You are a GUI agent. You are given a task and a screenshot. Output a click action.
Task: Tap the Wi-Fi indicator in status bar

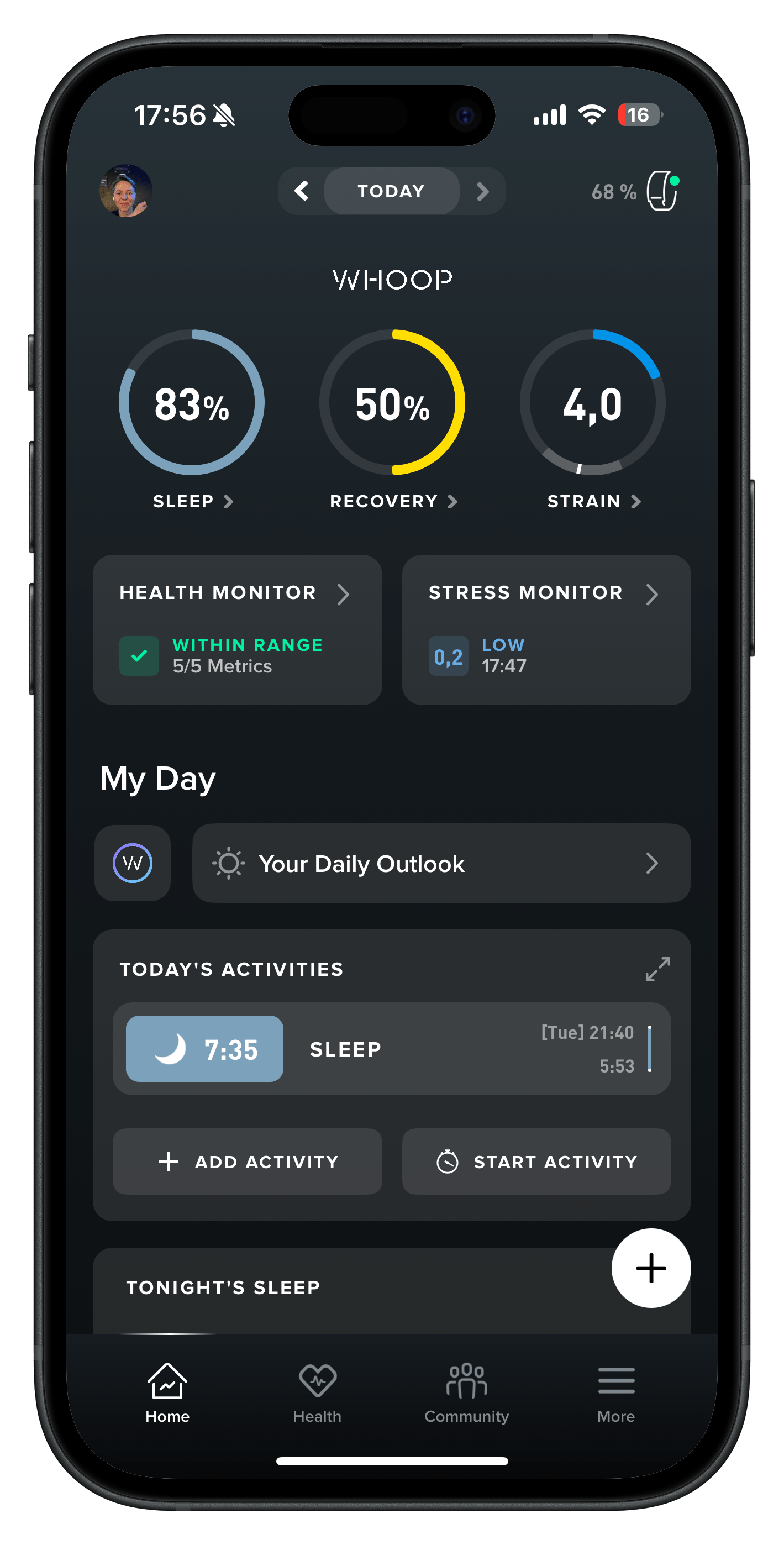pyautogui.click(x=591, y=113)
